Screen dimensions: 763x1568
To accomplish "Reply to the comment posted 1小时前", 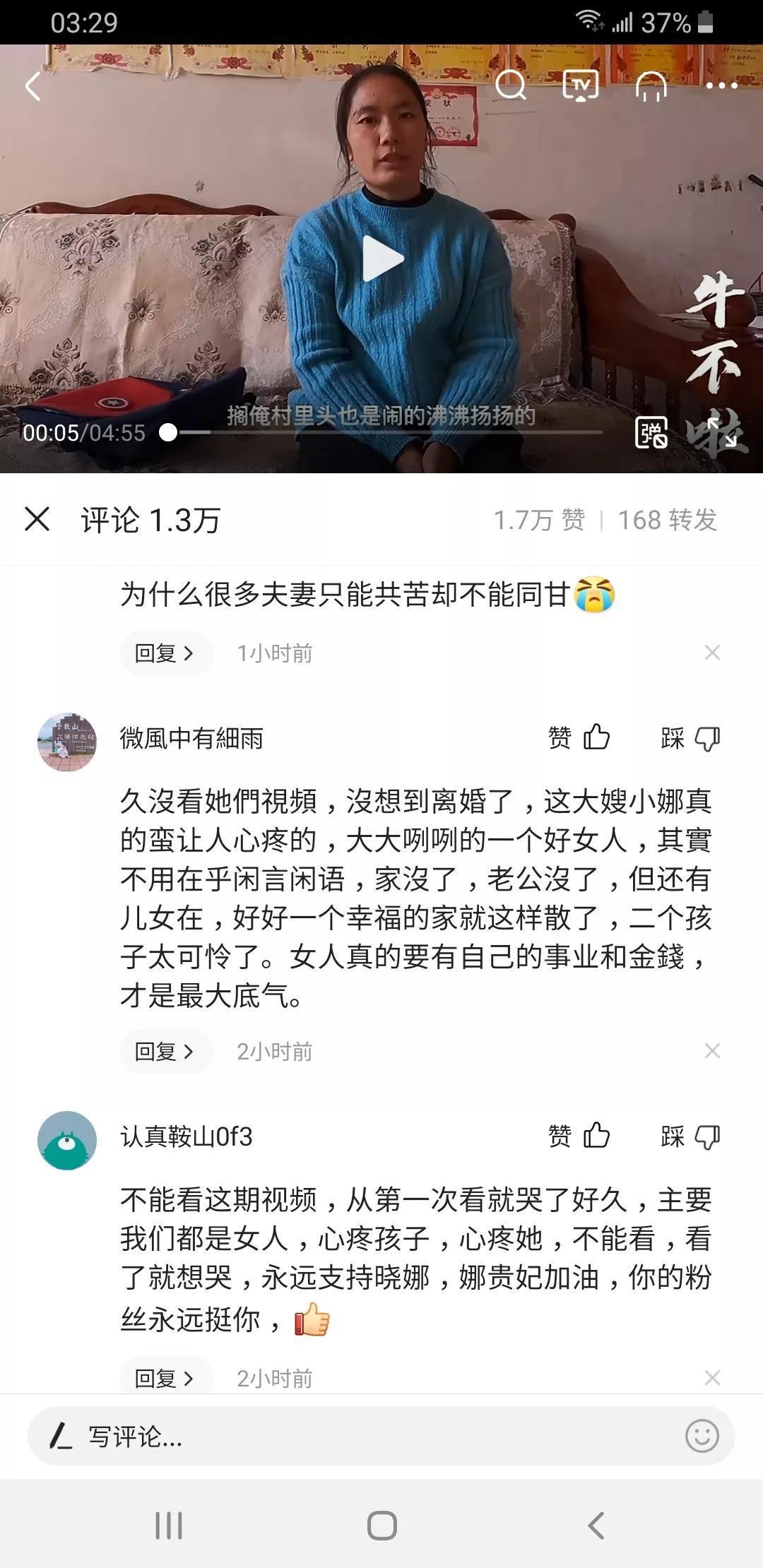I will 165,653.
